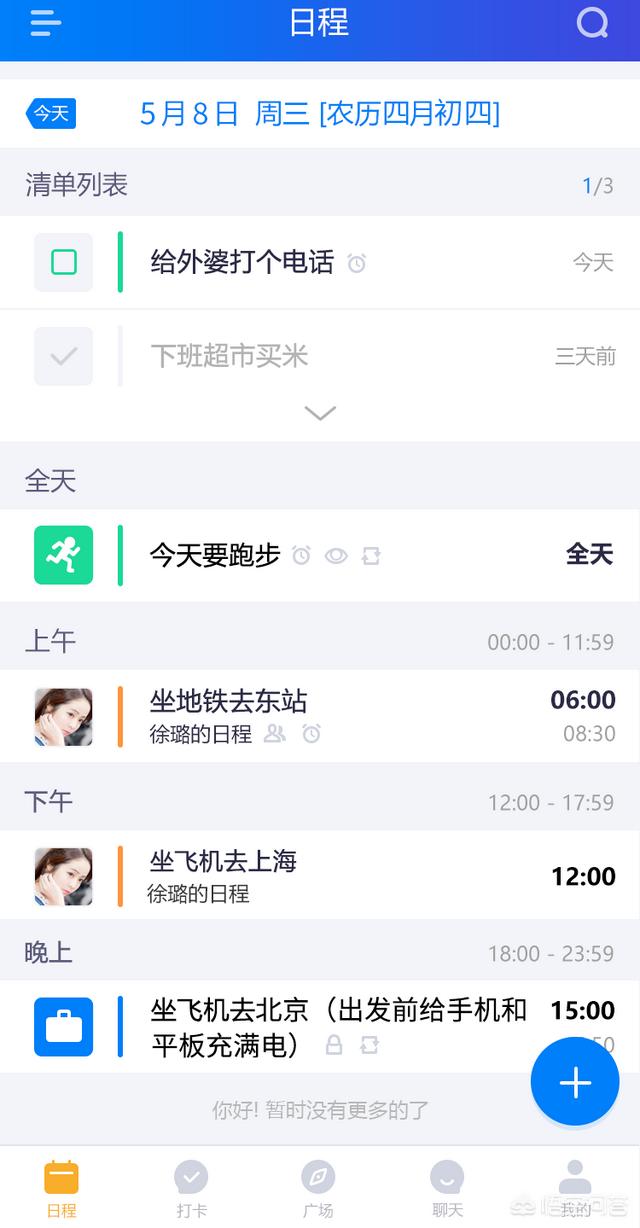This screenshot has width=640, height=1228.
Task: Switch to the 我的 tab
Action: tap(574, 1187)
